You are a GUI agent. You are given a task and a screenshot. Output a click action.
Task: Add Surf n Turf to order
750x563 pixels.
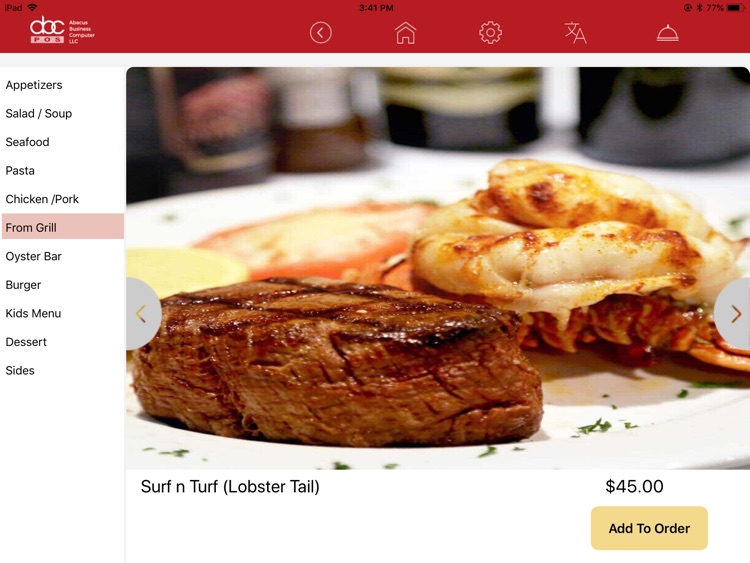[x=649, y=528]
